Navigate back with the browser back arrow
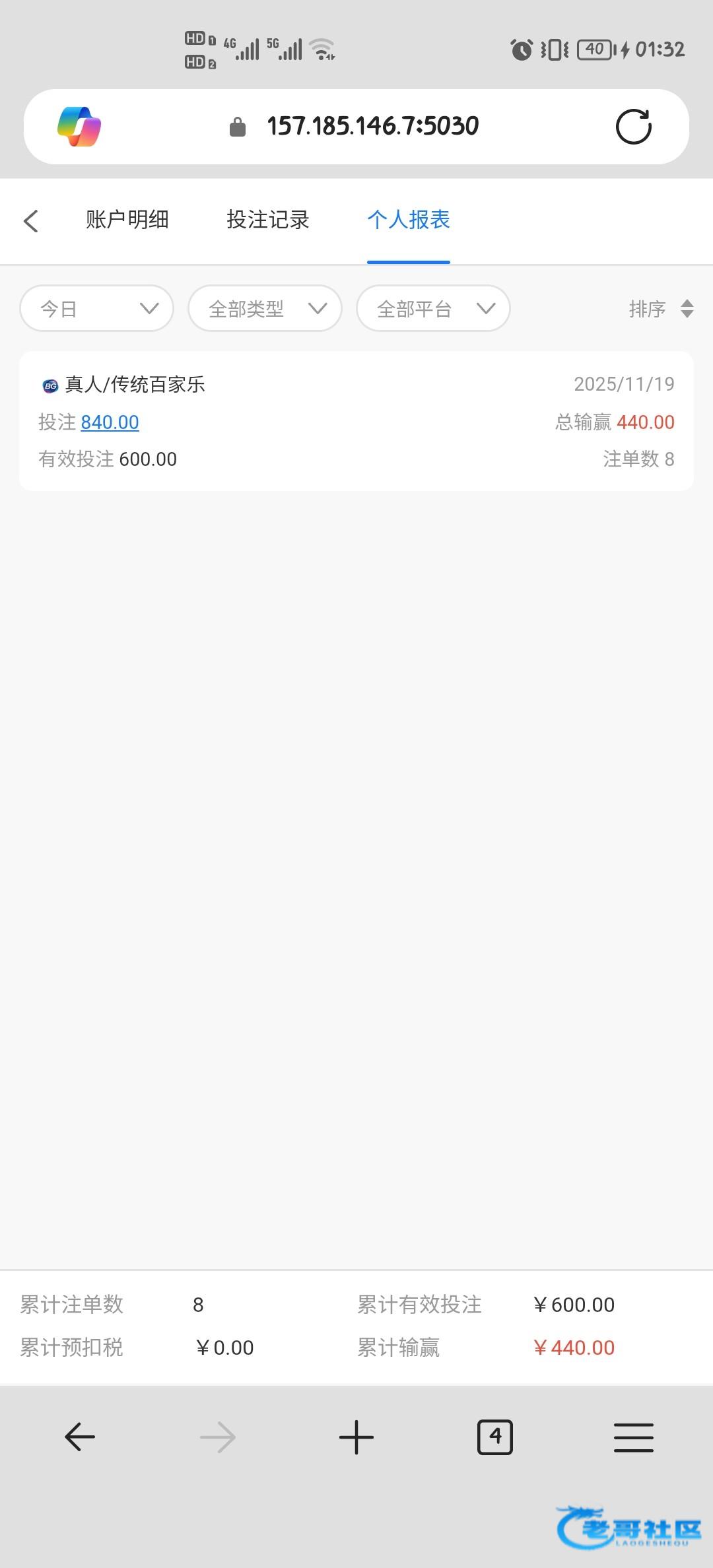 click(80, 1437)
